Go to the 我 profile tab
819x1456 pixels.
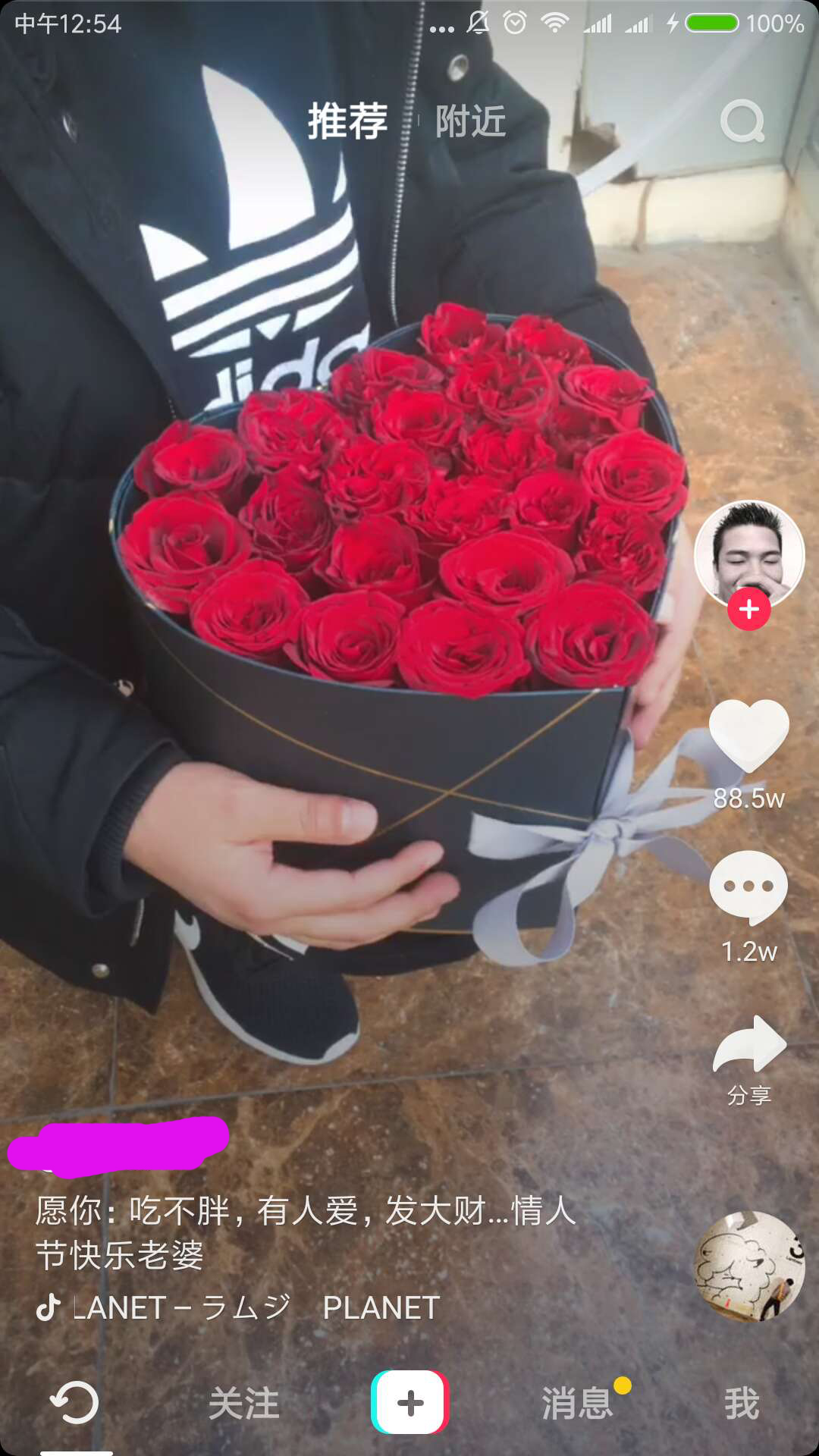[x=742, y=1403]
